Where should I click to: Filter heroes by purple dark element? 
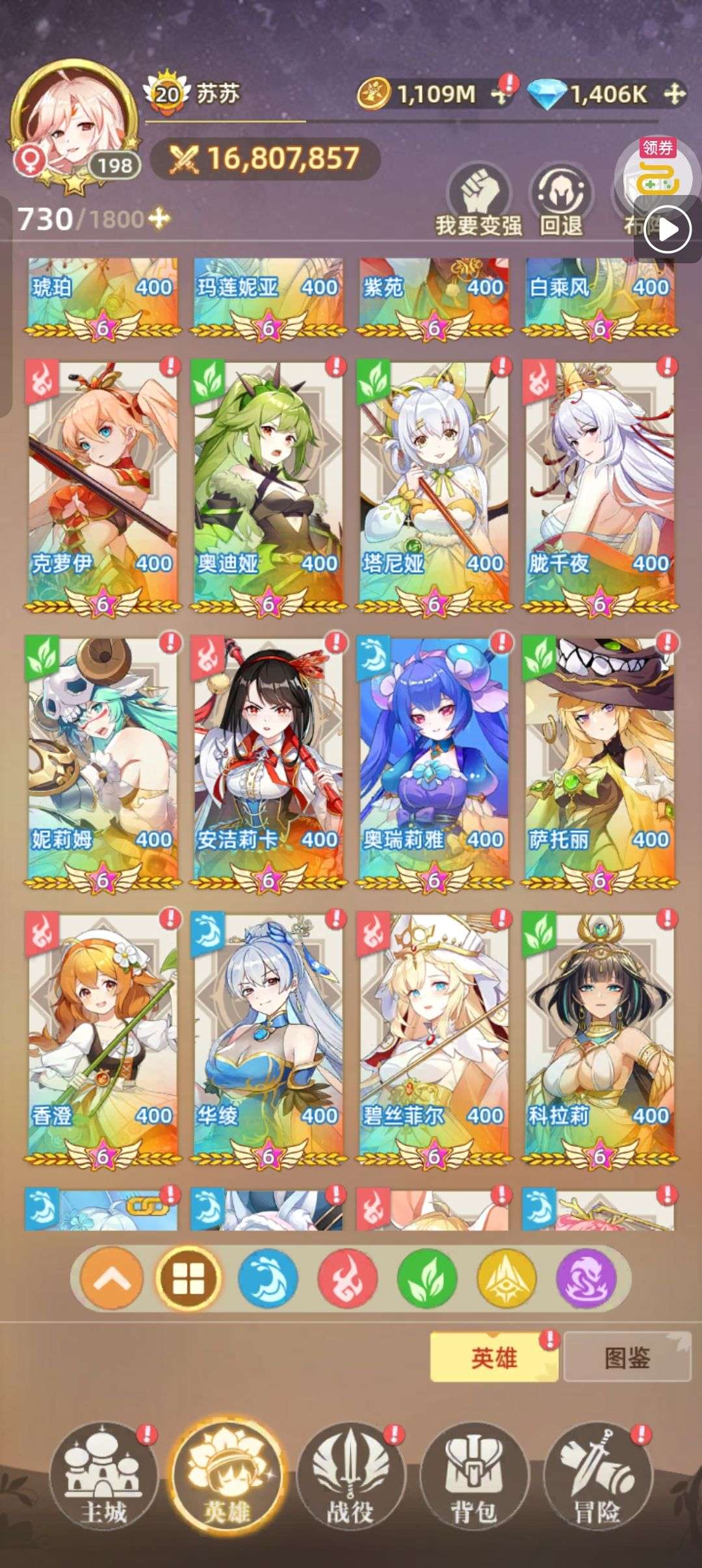[x=587, y=1277]
